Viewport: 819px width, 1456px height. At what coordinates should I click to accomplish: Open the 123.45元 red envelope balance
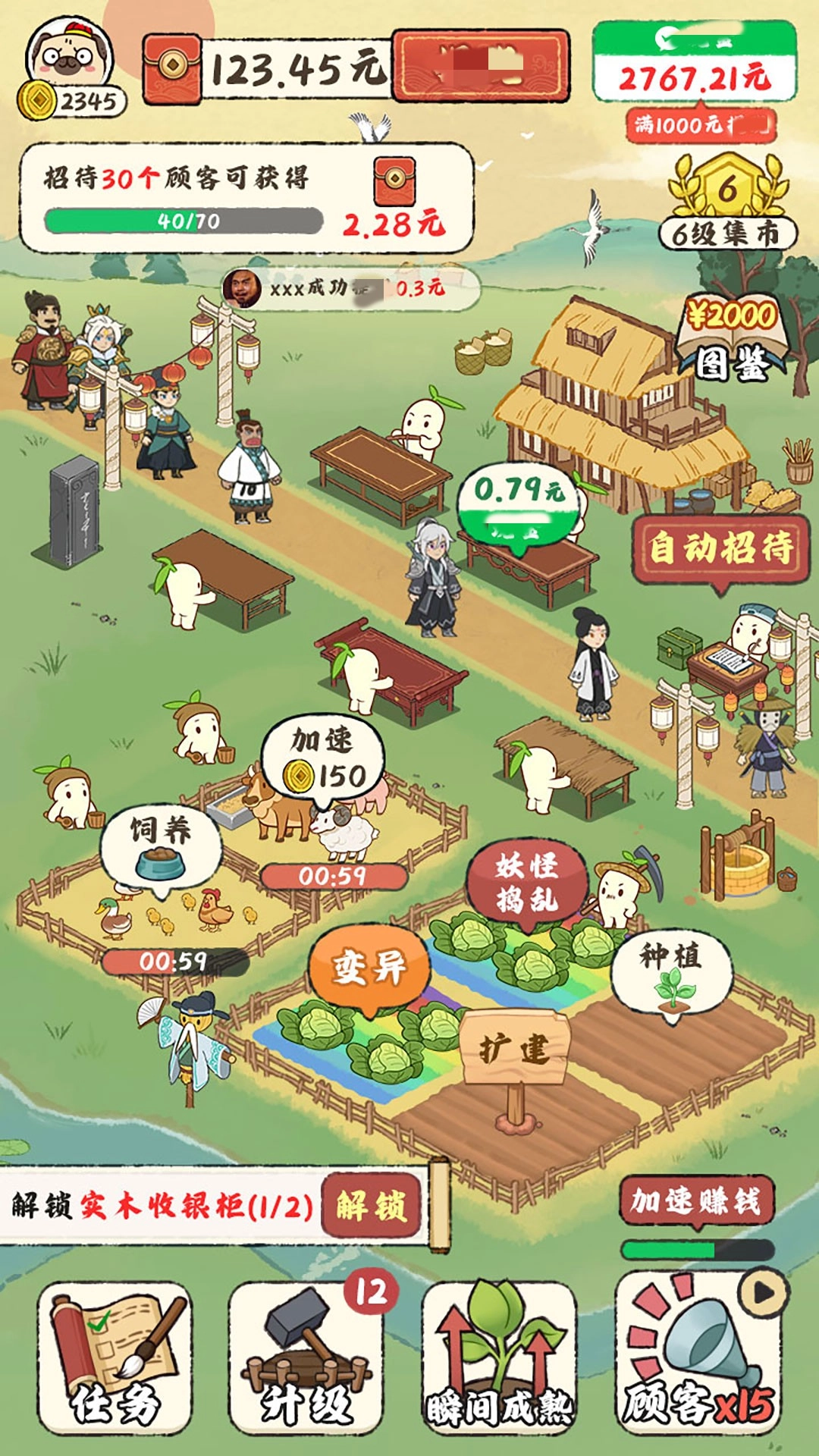(296, 70)
